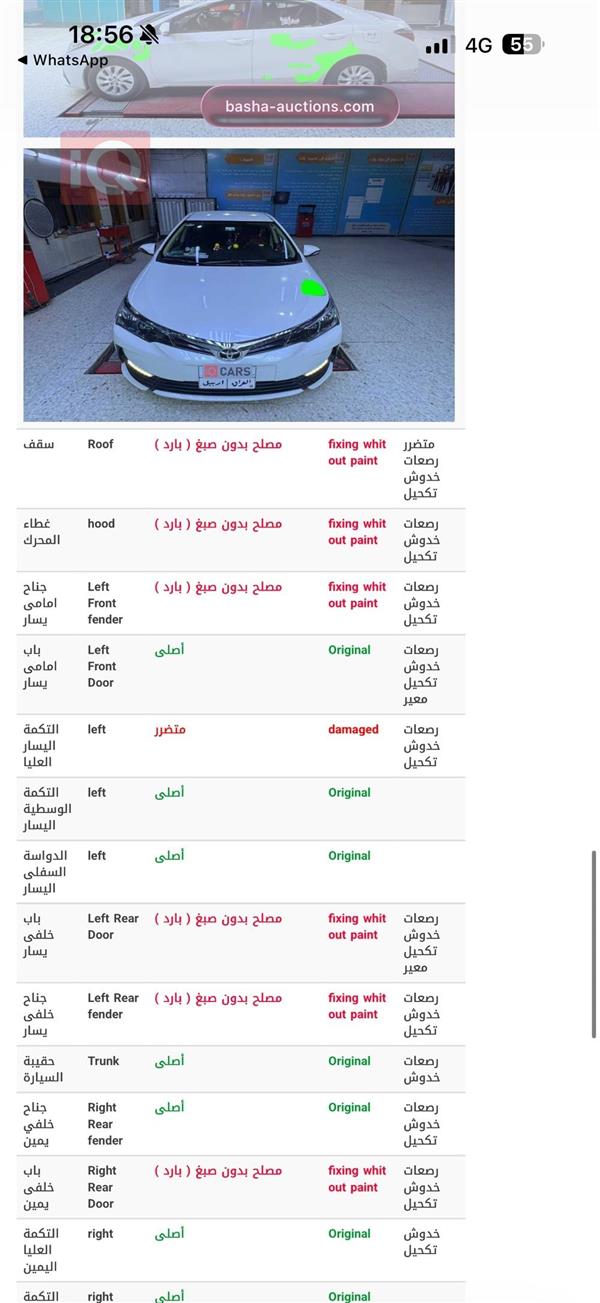Tap the basha-auctions.com address pill
The width and height of the screenshot is (600, 1303).
[300, 106]
